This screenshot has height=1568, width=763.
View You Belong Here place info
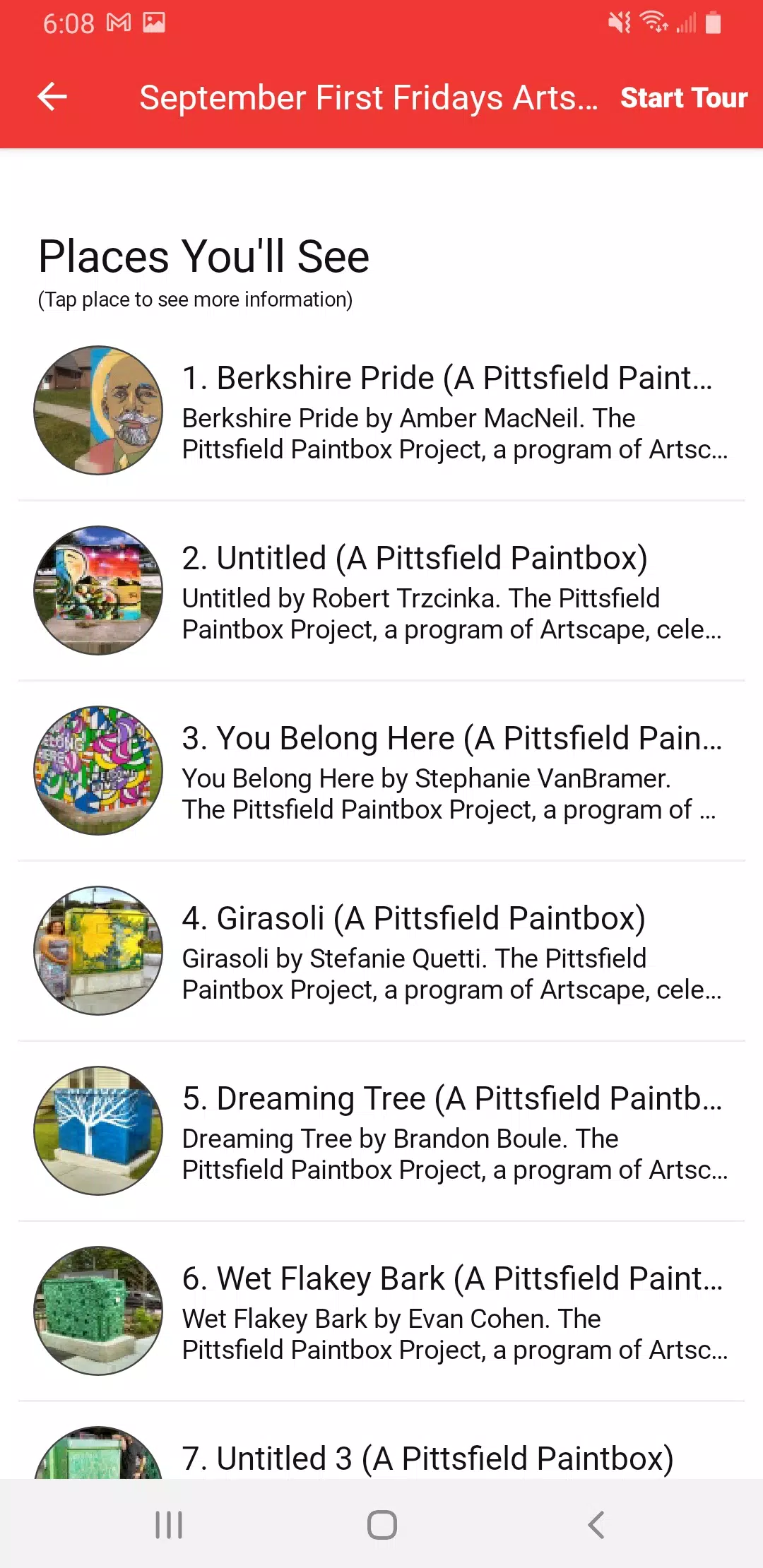(381, 771)
